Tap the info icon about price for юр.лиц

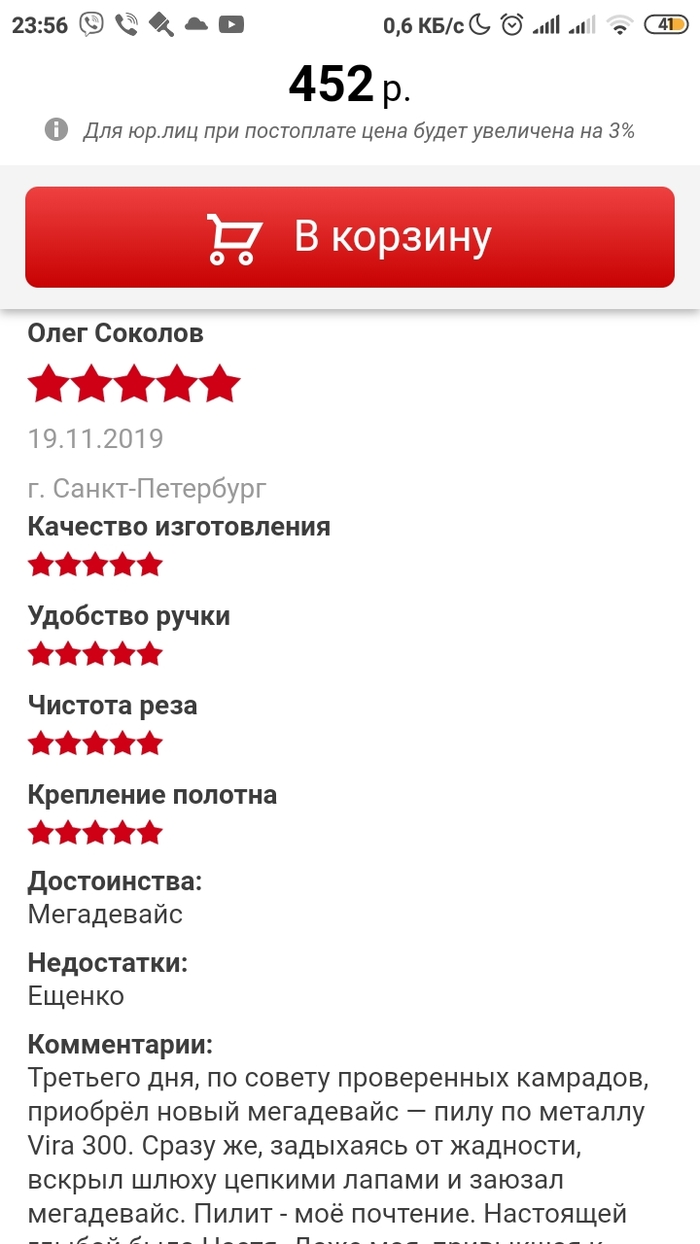point(56,130)
